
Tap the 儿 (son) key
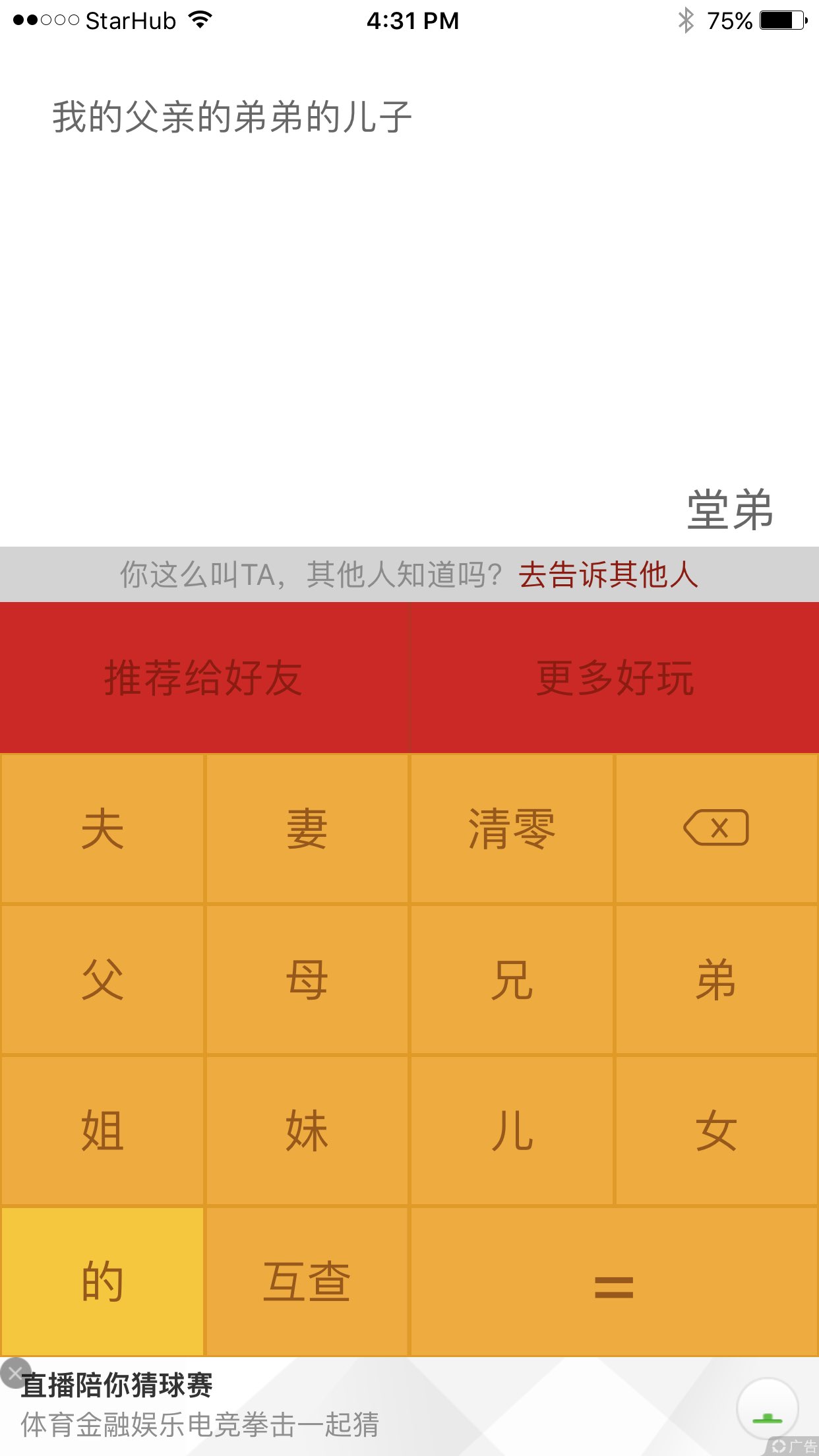tap(512, 1131)
